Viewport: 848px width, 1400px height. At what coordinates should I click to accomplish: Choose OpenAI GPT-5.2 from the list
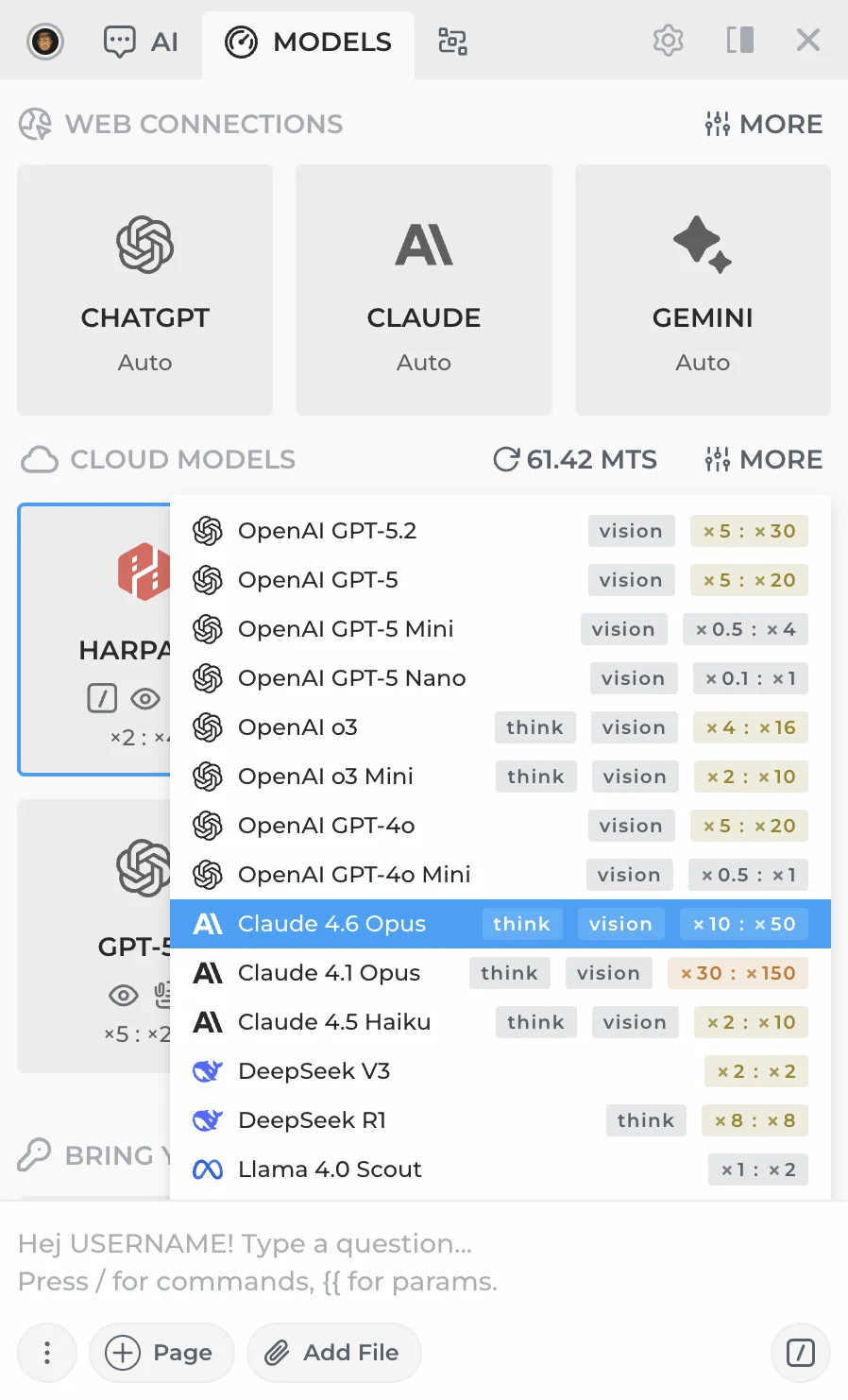point(327,531)
